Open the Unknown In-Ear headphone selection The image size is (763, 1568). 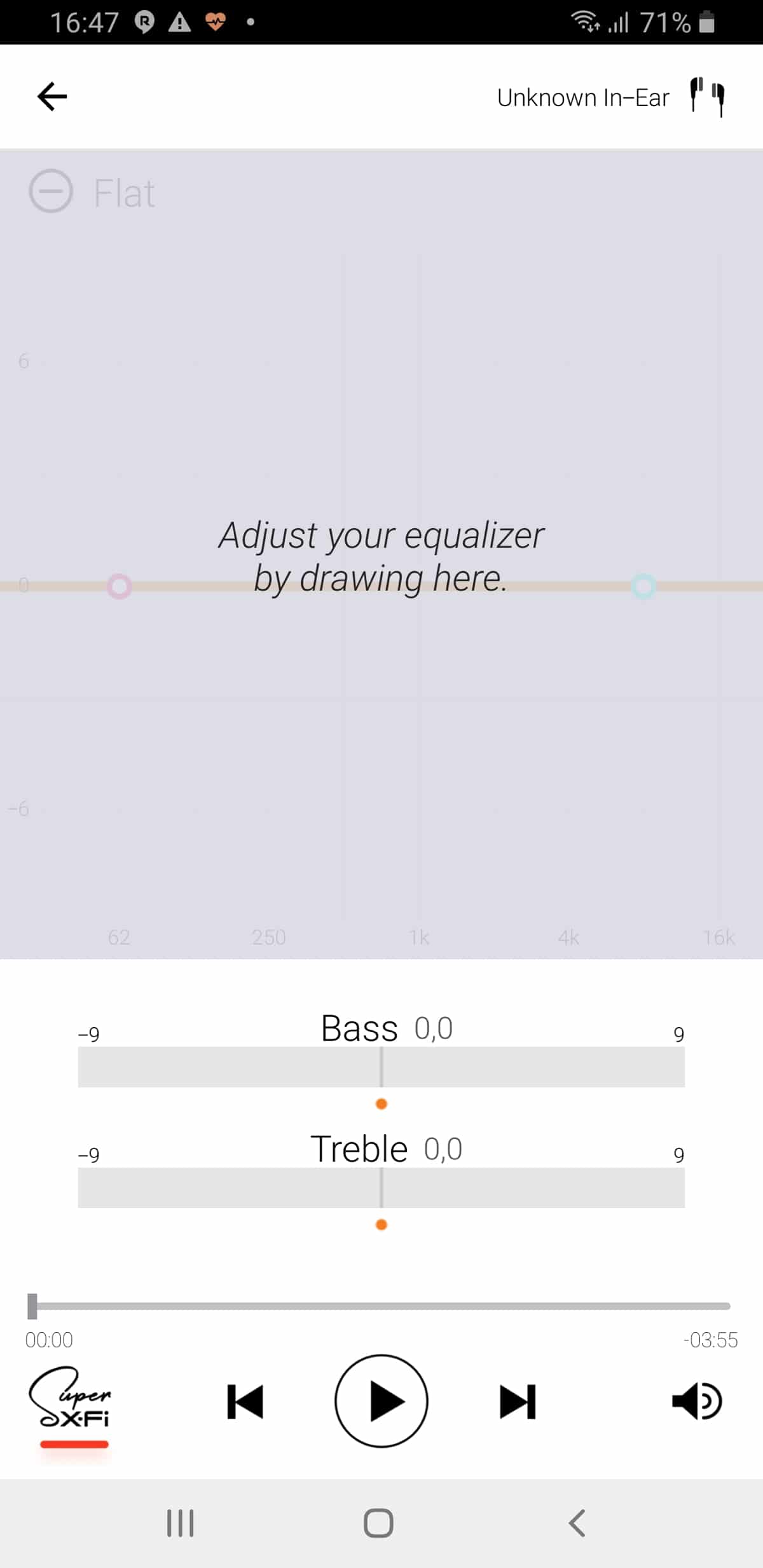pyautogui.click(x=611, y=97)
